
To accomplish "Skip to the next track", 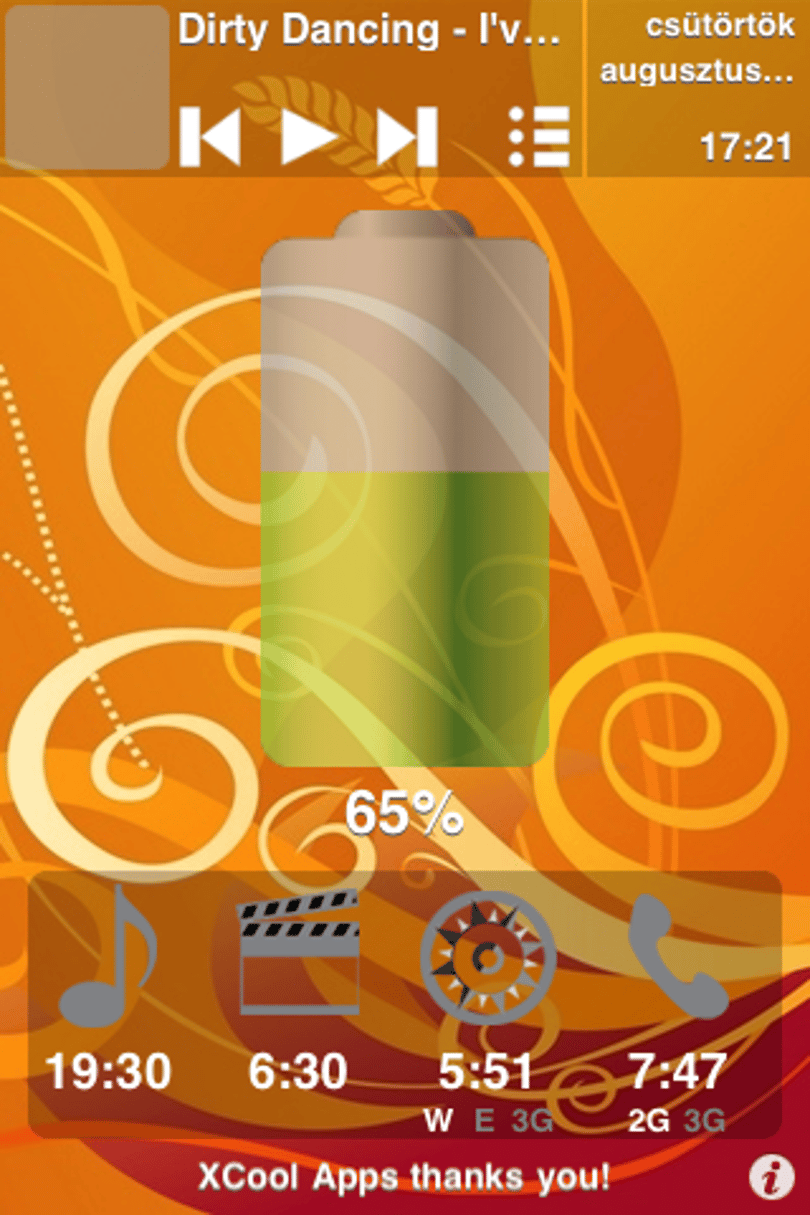I will point(407,135).
